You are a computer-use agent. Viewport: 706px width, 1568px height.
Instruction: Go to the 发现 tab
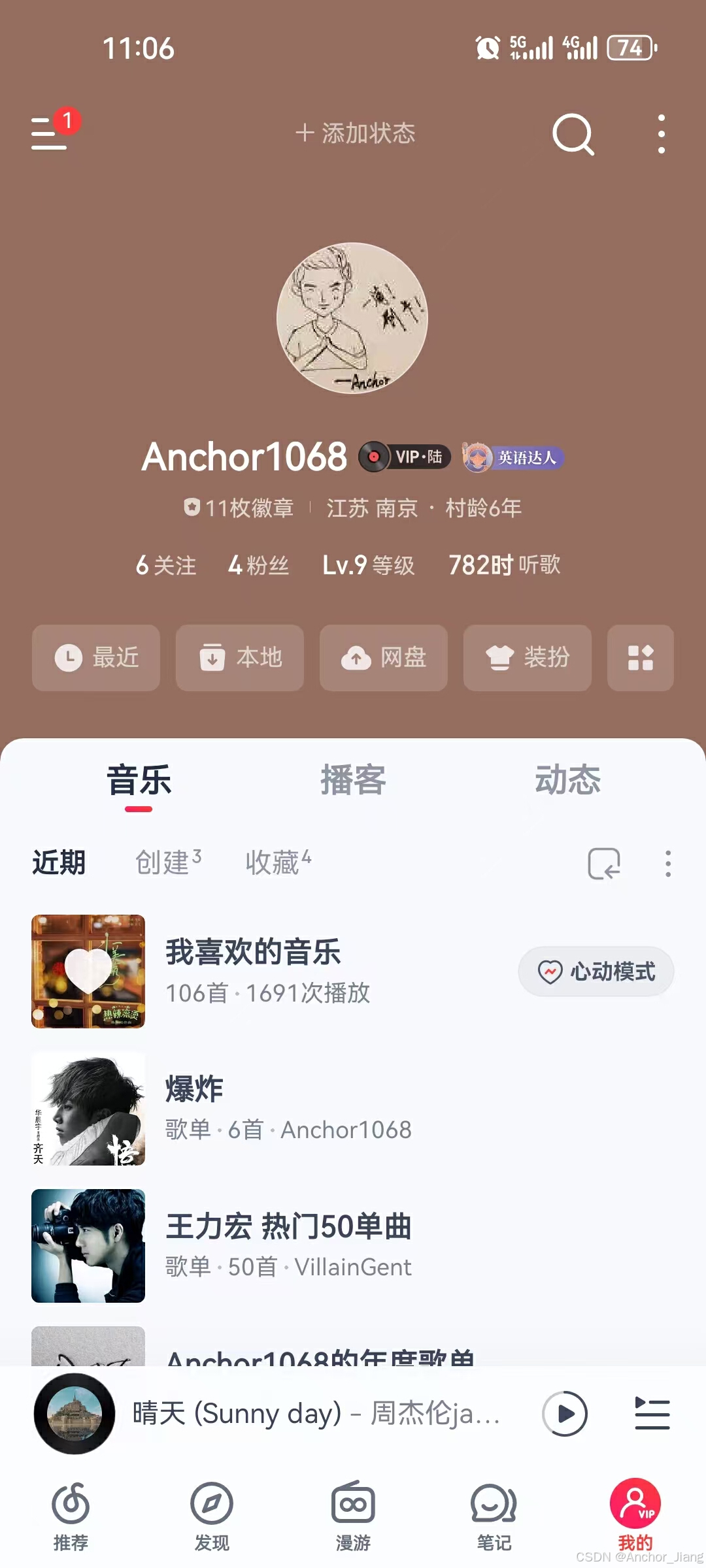coord(212,1516)
